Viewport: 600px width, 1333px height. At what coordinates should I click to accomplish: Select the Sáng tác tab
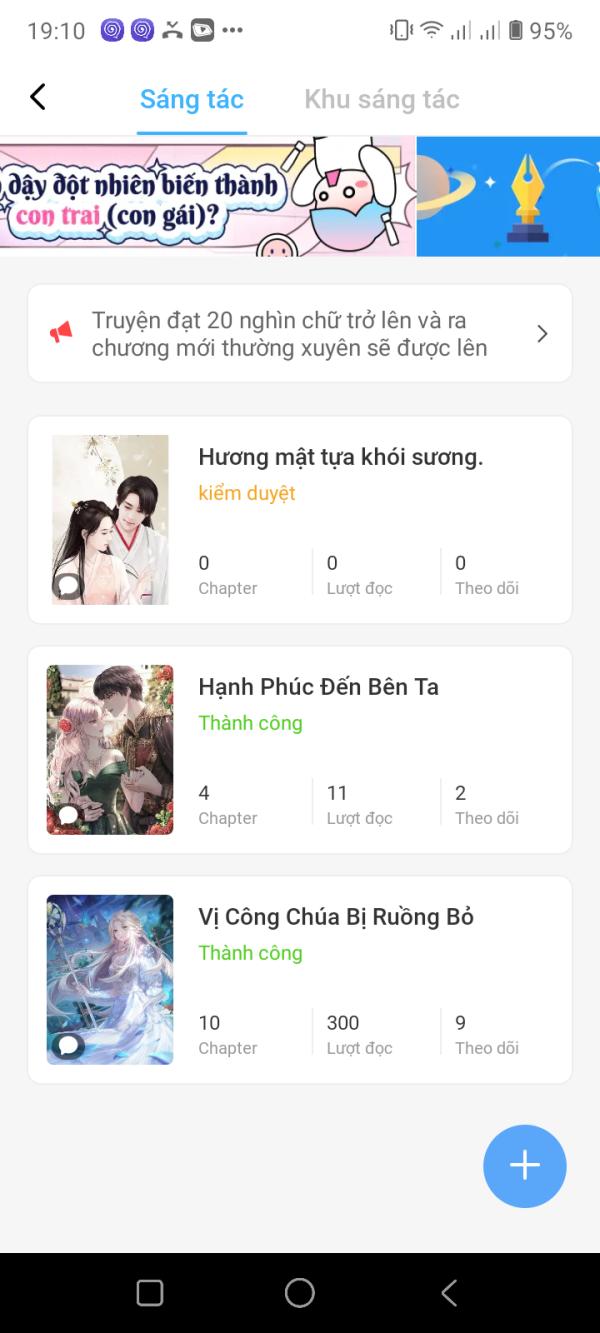pyautogui.click(x=191, y=99)
